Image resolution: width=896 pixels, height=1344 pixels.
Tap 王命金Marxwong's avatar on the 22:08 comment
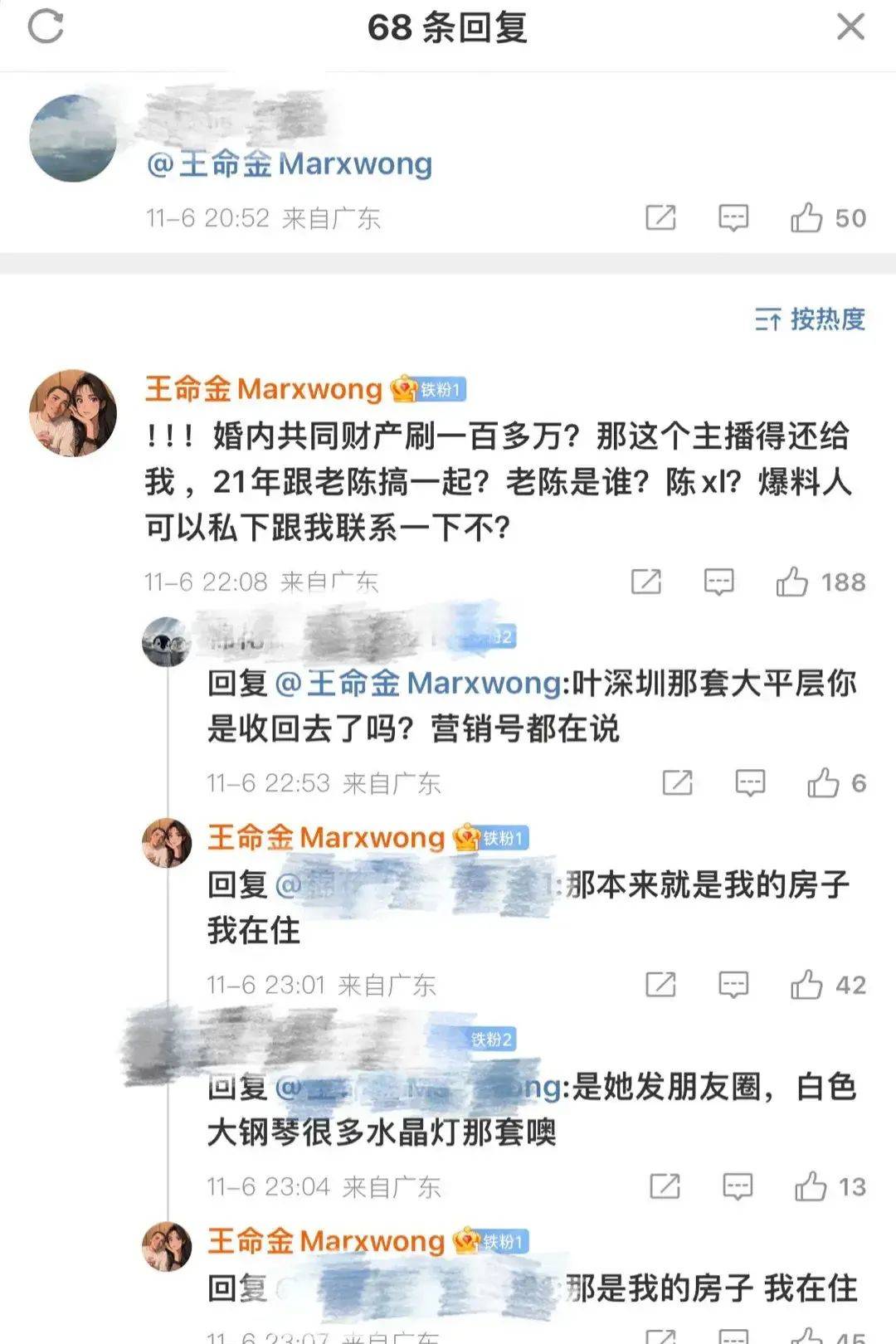(73, 412)
